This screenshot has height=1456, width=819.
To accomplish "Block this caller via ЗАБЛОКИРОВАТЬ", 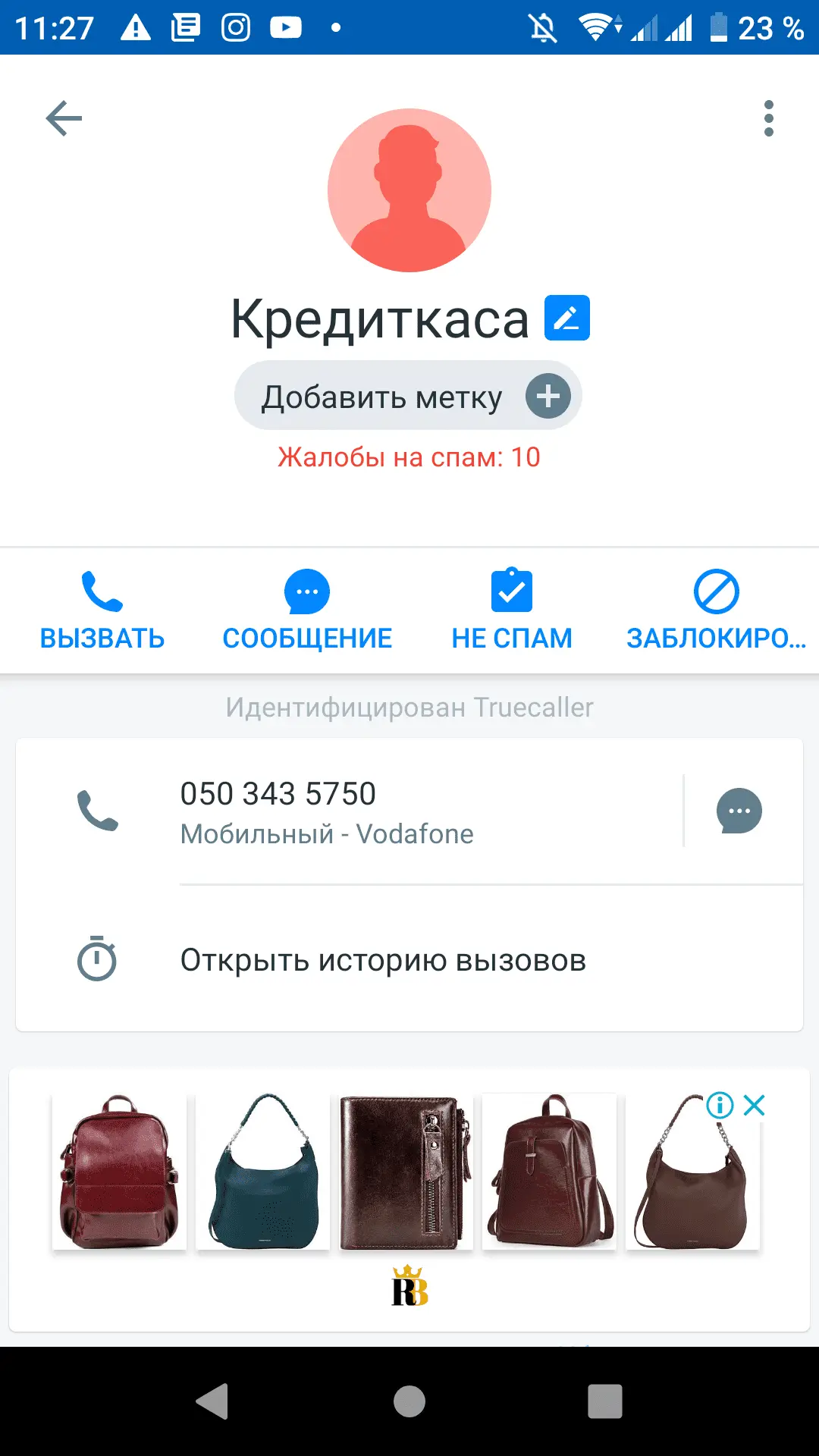I will pyautogui.click(x=716, y=610).
